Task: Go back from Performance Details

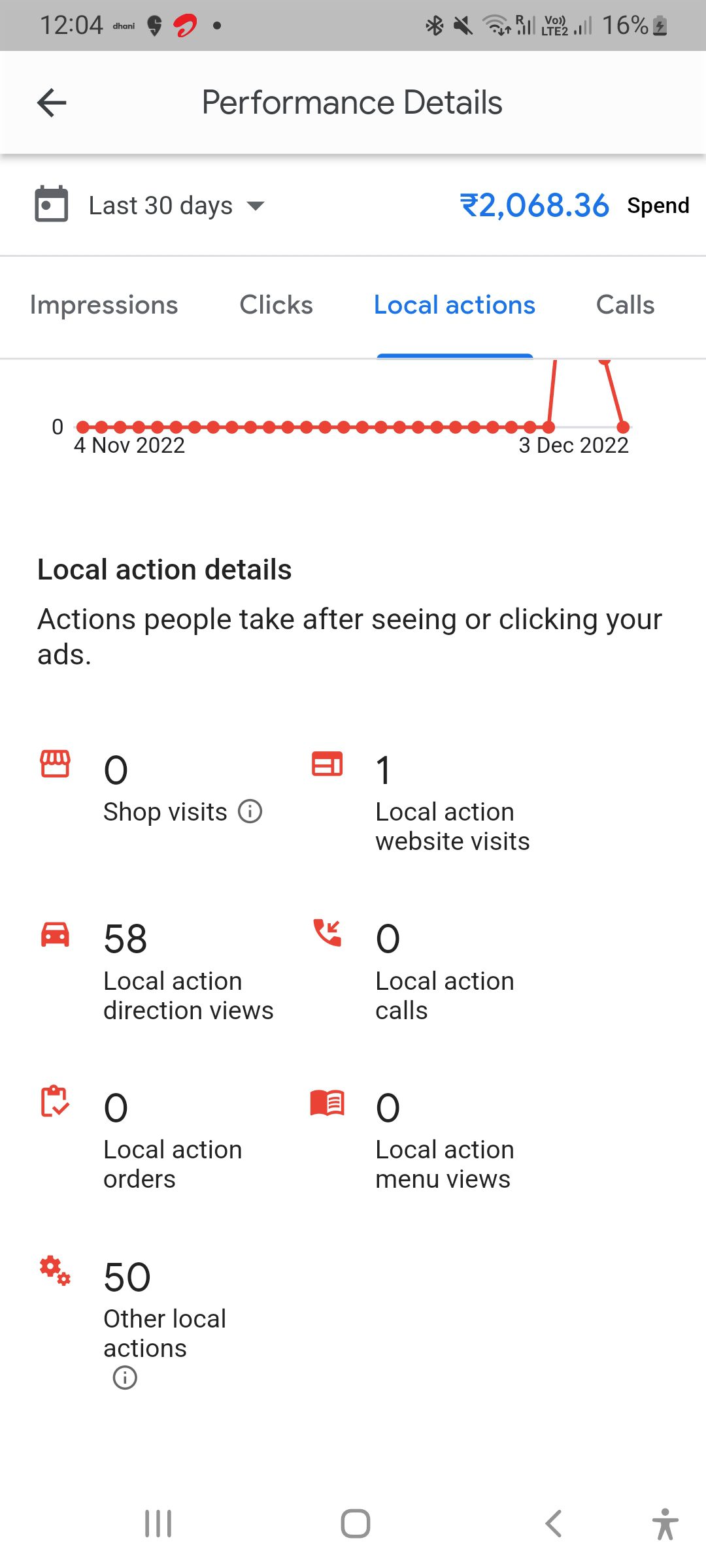Action: coord(52,103)
